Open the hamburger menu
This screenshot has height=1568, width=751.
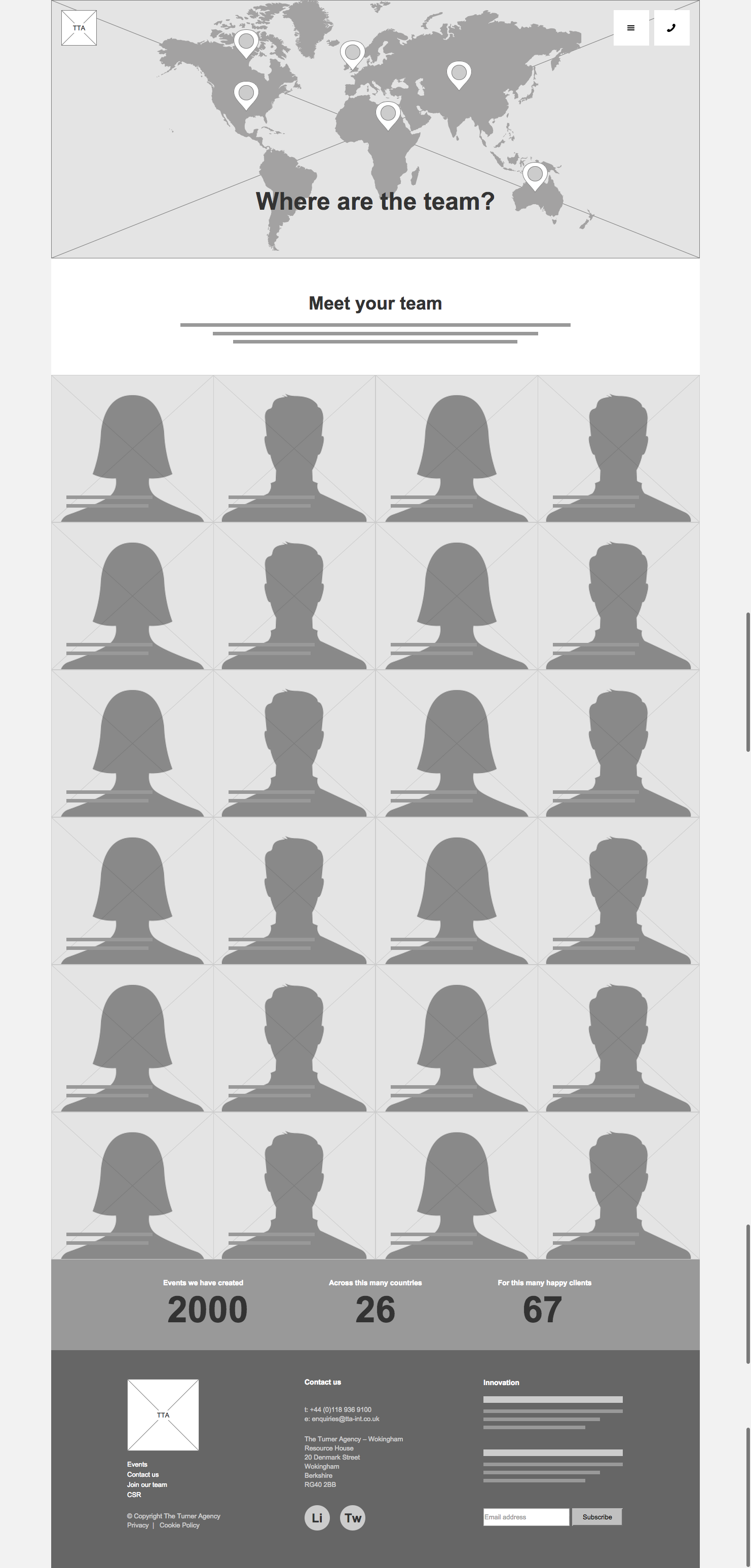pos(630,28)
